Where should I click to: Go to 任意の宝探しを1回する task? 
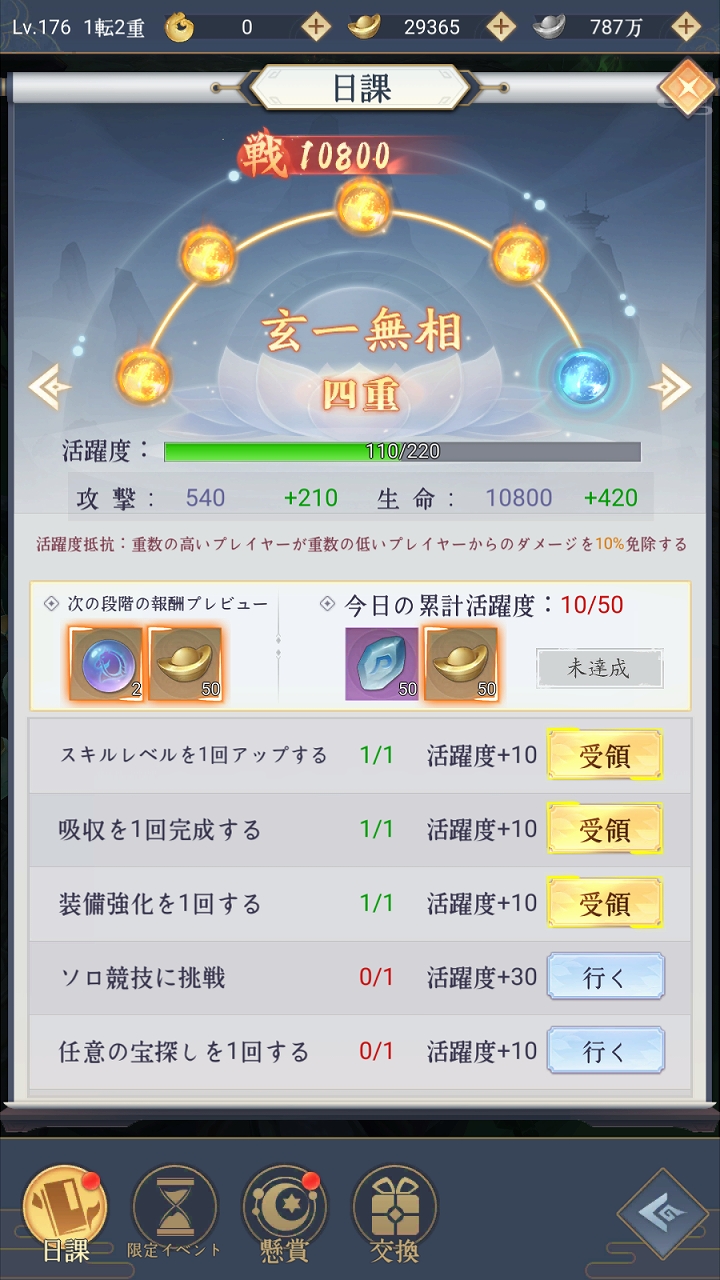[604, 1051]
